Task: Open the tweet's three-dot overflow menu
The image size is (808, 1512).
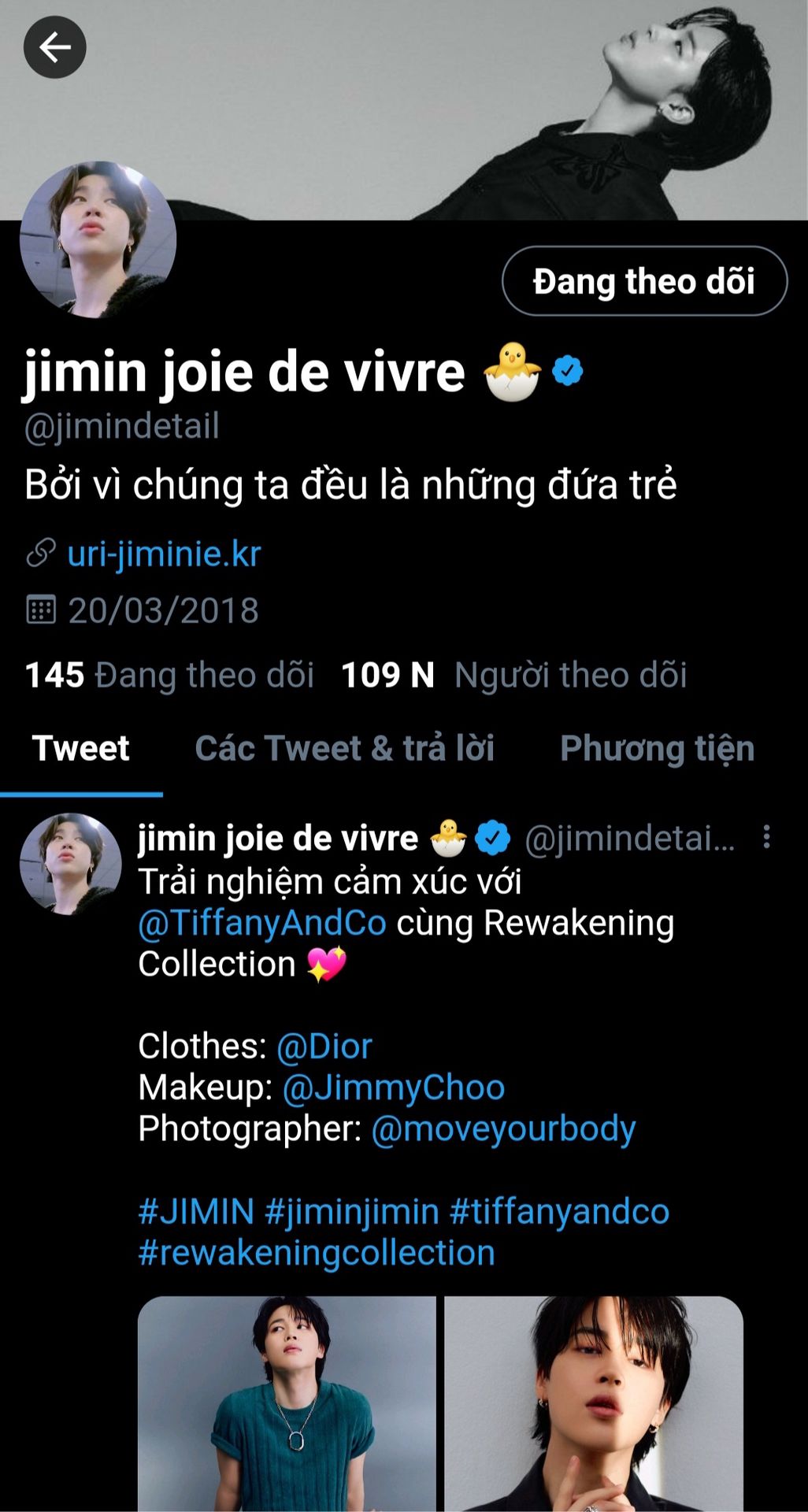Action: [766, 837]
